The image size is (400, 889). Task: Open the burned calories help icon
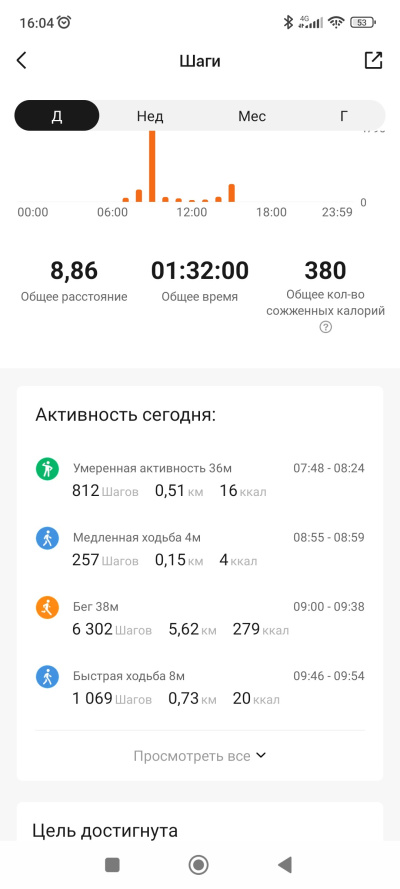coord(325,328)
